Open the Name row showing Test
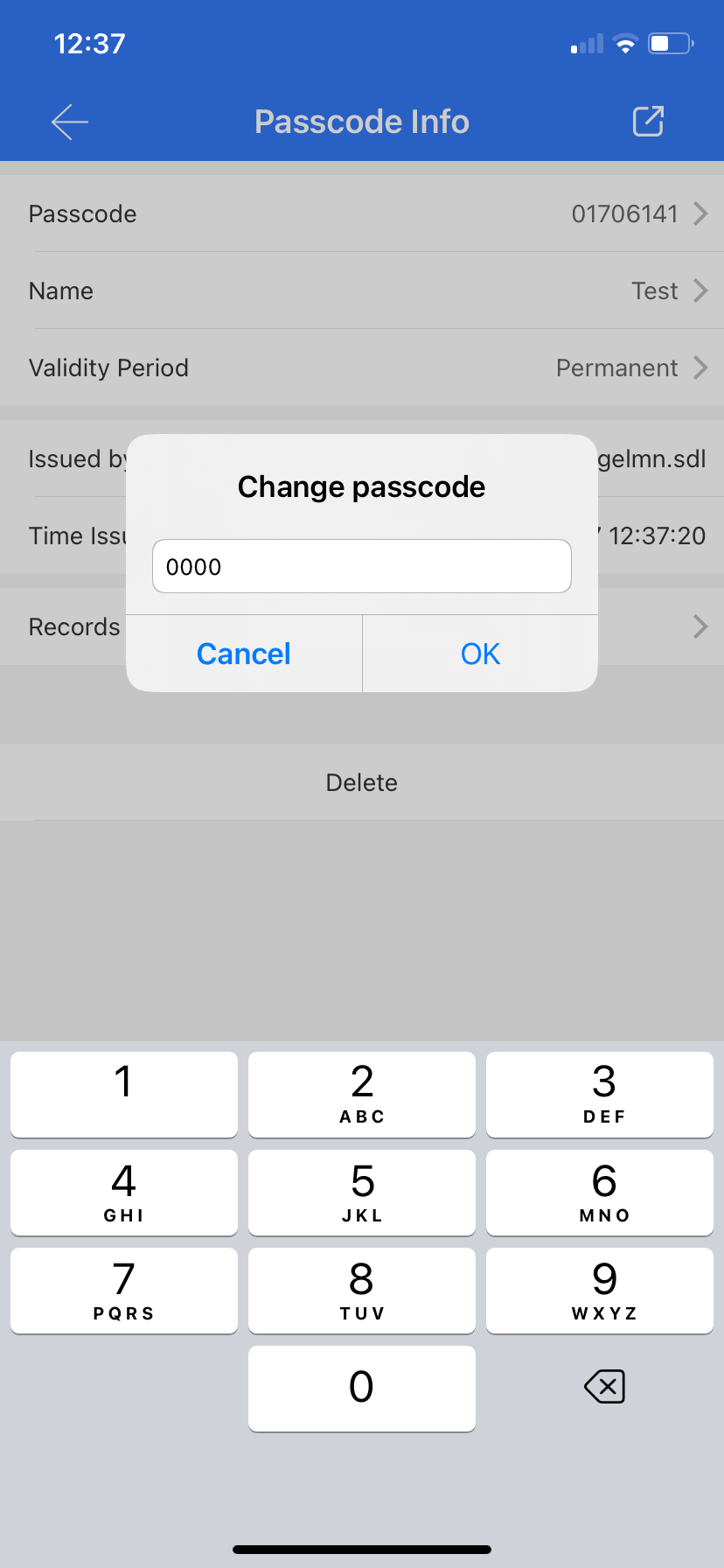Viewport: 724px width, 1568px height. [x=362, y=290]
